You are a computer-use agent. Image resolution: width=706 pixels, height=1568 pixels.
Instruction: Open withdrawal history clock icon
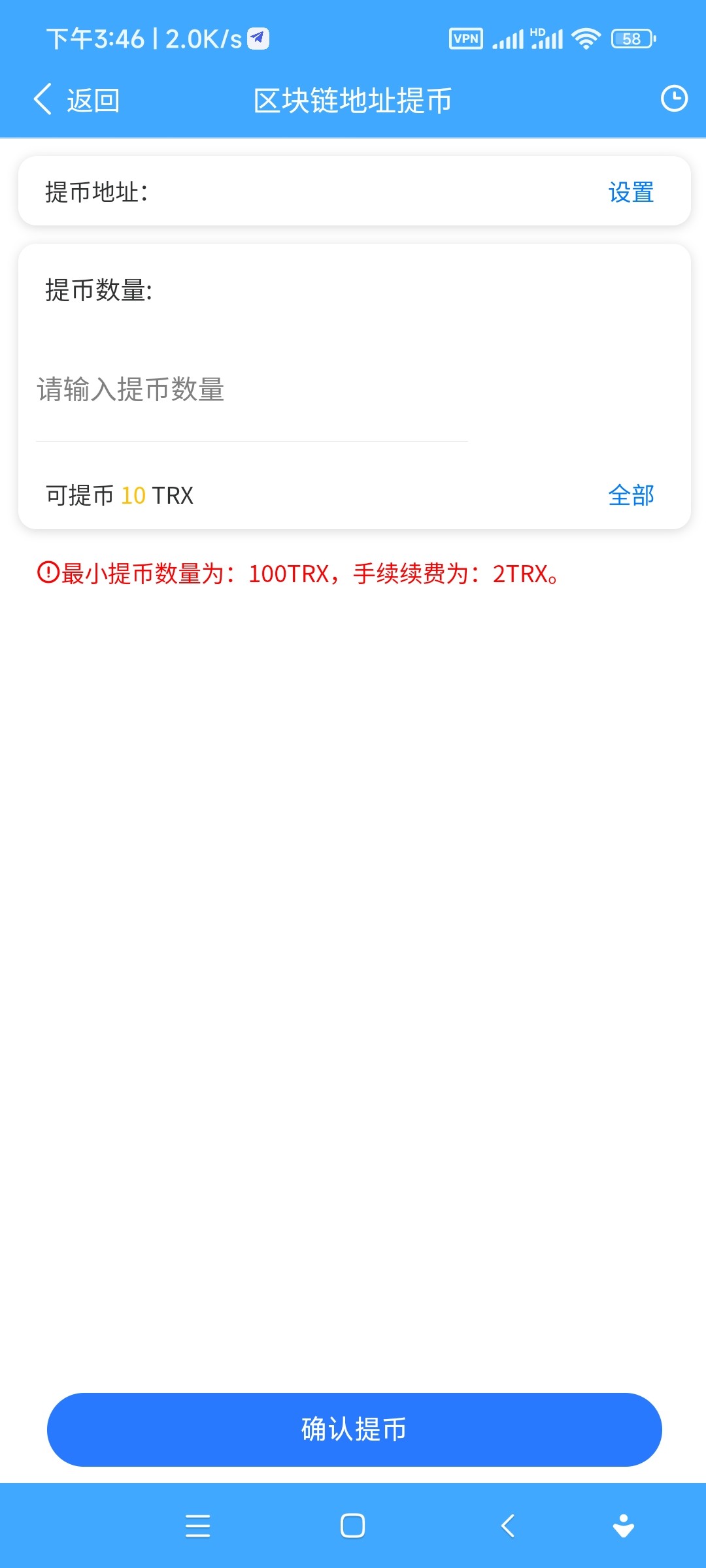click(x=674, y=99)
